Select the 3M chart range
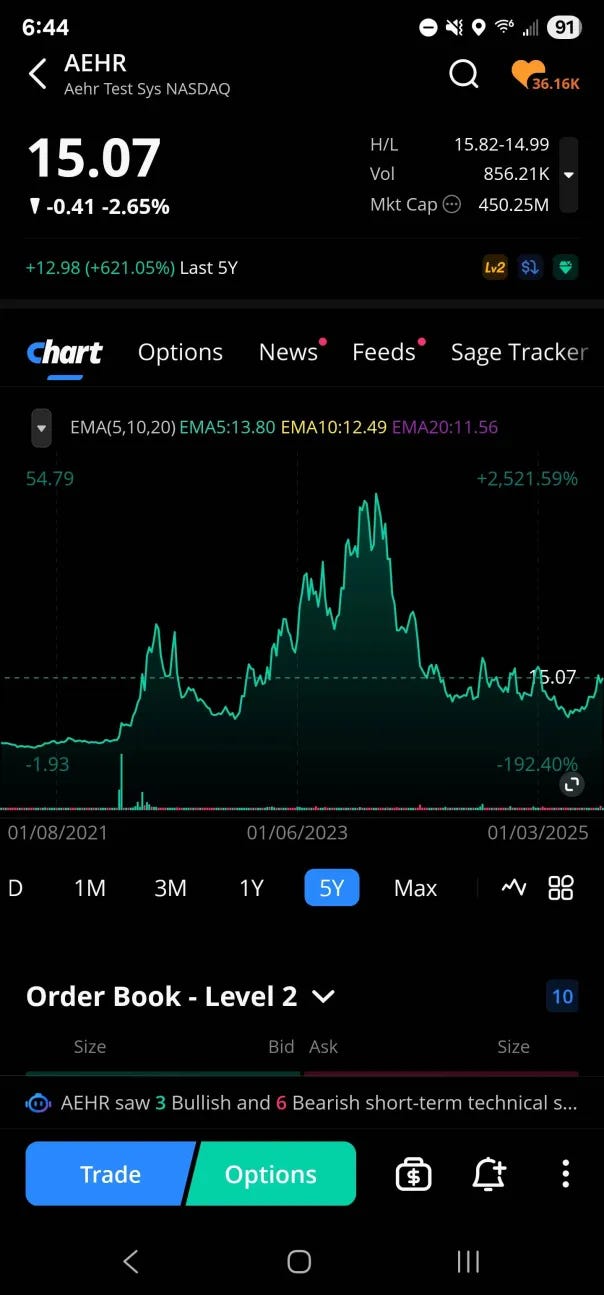Viewport: 604px width, 1295px height. pos(170,888)
